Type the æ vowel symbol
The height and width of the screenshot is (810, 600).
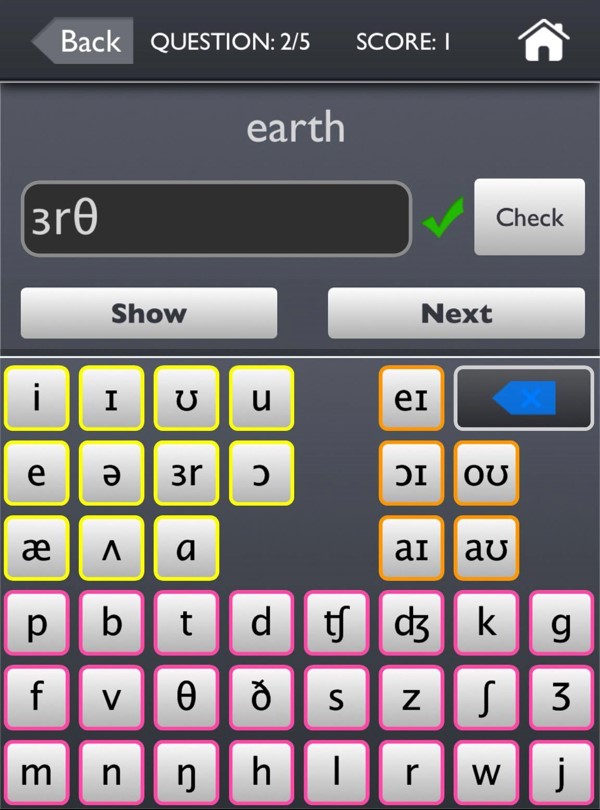pos(37,548)
